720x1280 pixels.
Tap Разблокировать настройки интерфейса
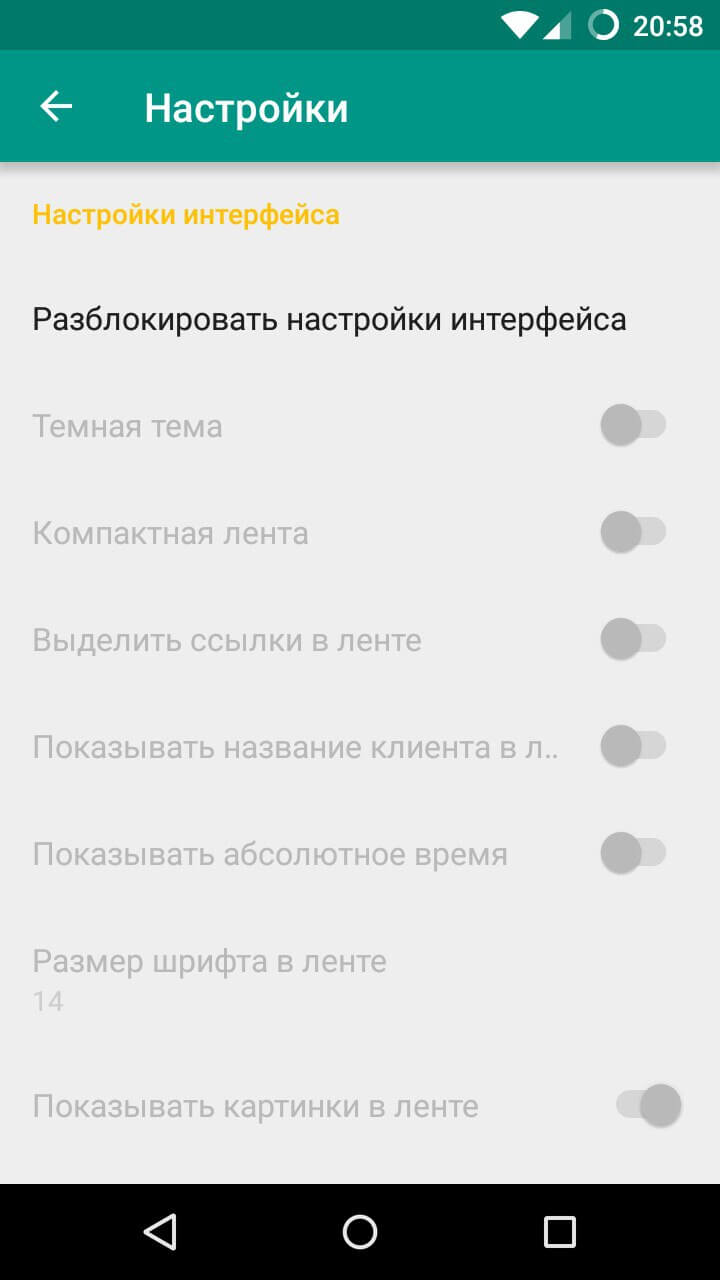[x=330, y=318]
